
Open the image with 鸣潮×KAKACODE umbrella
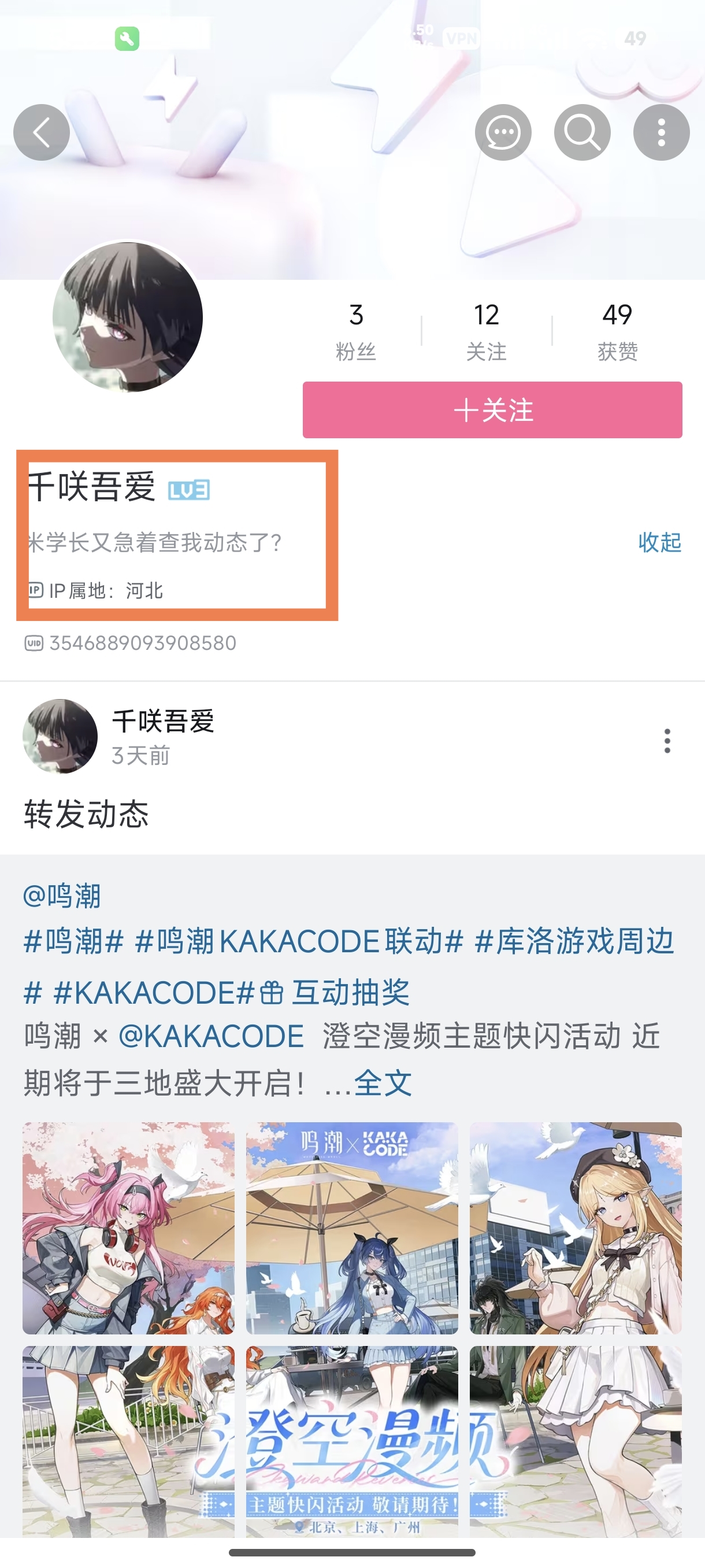point(351,1227)
